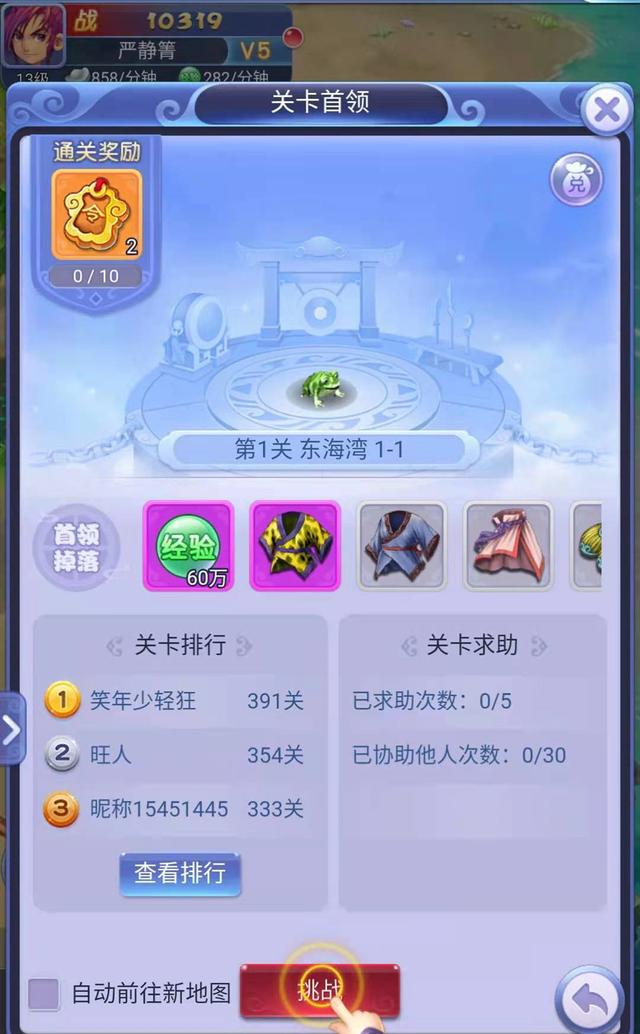Close the 关卡首领 dialog
This screenshot has height=1034, width=640.
point(606,109)
